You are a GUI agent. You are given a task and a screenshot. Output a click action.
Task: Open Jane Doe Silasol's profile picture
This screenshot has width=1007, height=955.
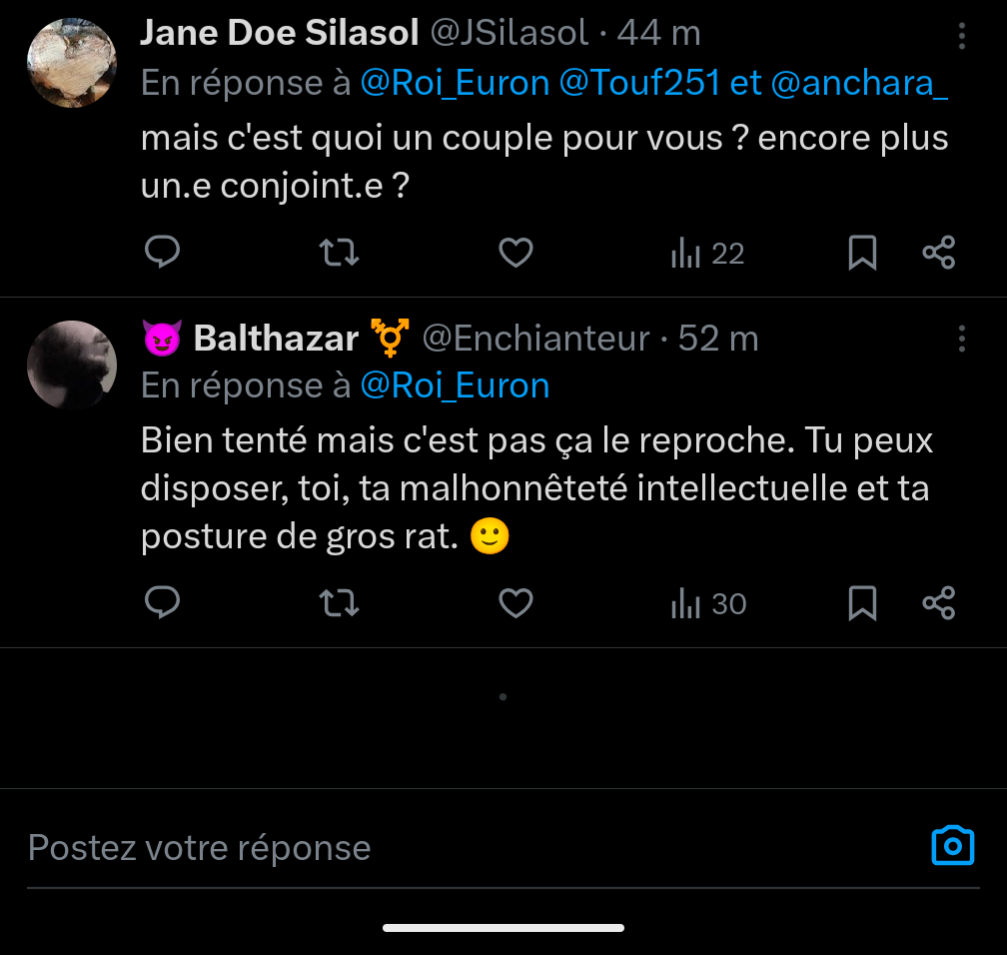click(x=72, y=63)
